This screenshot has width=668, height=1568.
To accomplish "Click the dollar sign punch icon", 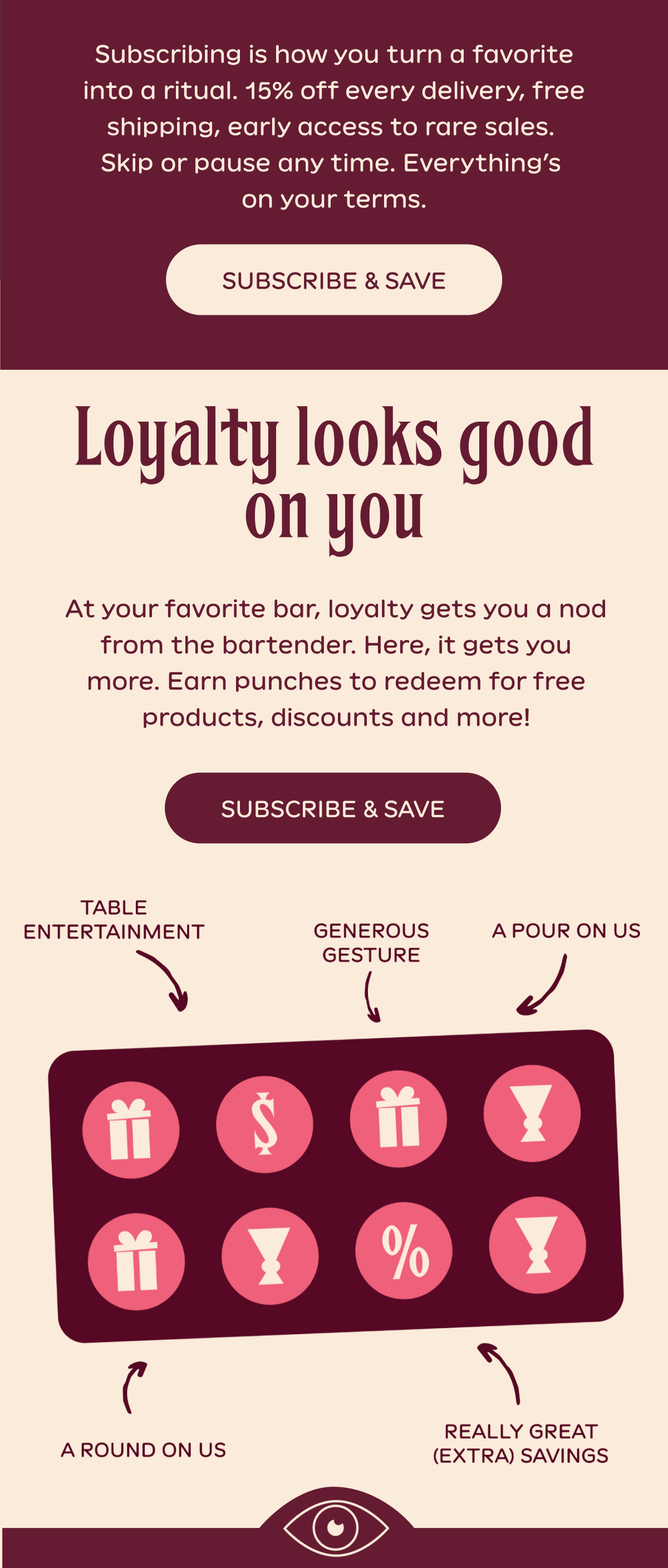I will tap(268, 1123).
